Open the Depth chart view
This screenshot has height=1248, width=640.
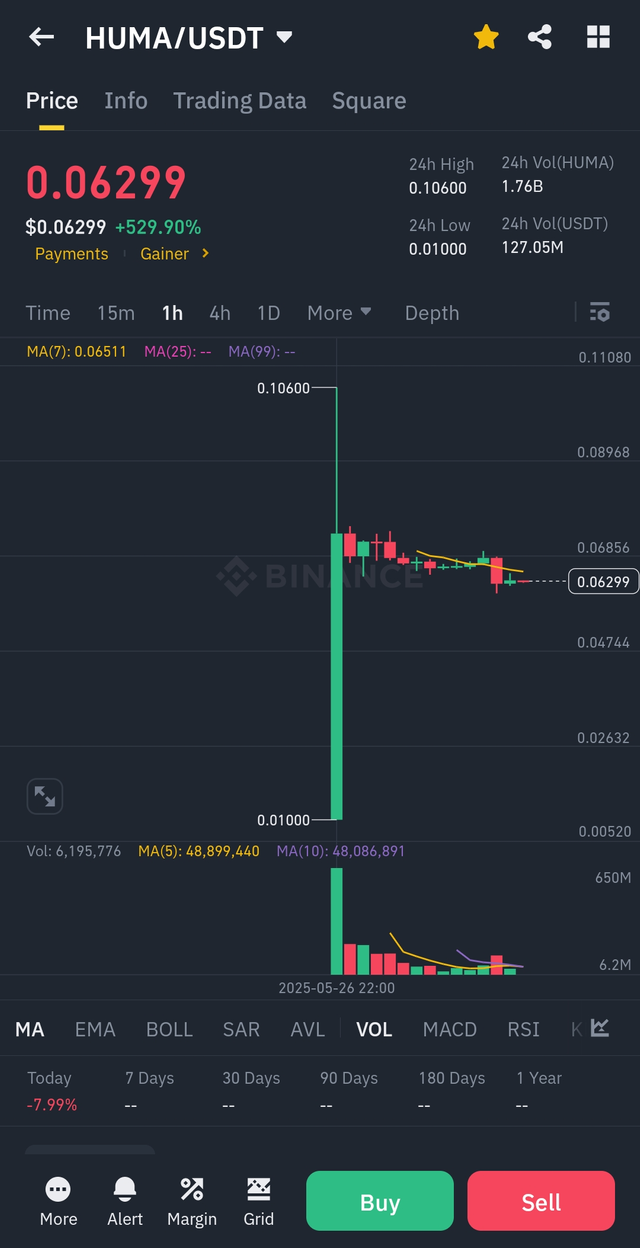[x=432, y=313]
